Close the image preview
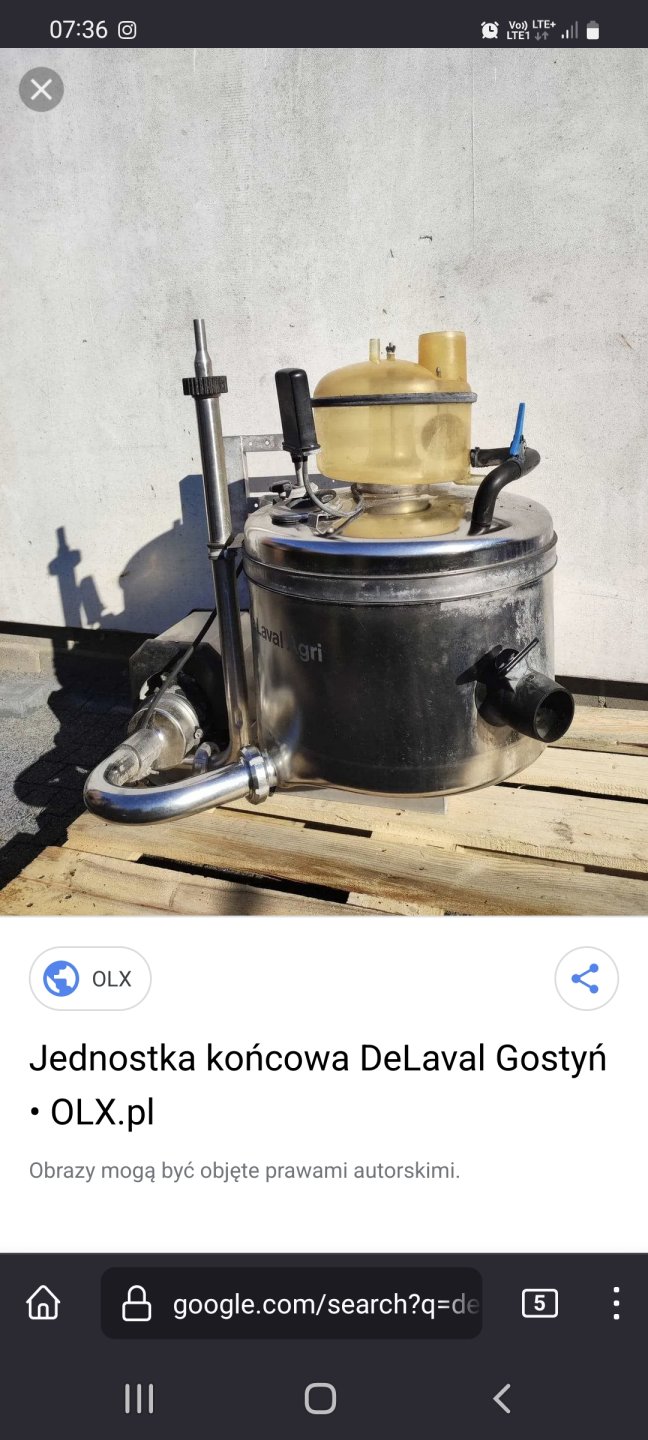 point(41,90)
